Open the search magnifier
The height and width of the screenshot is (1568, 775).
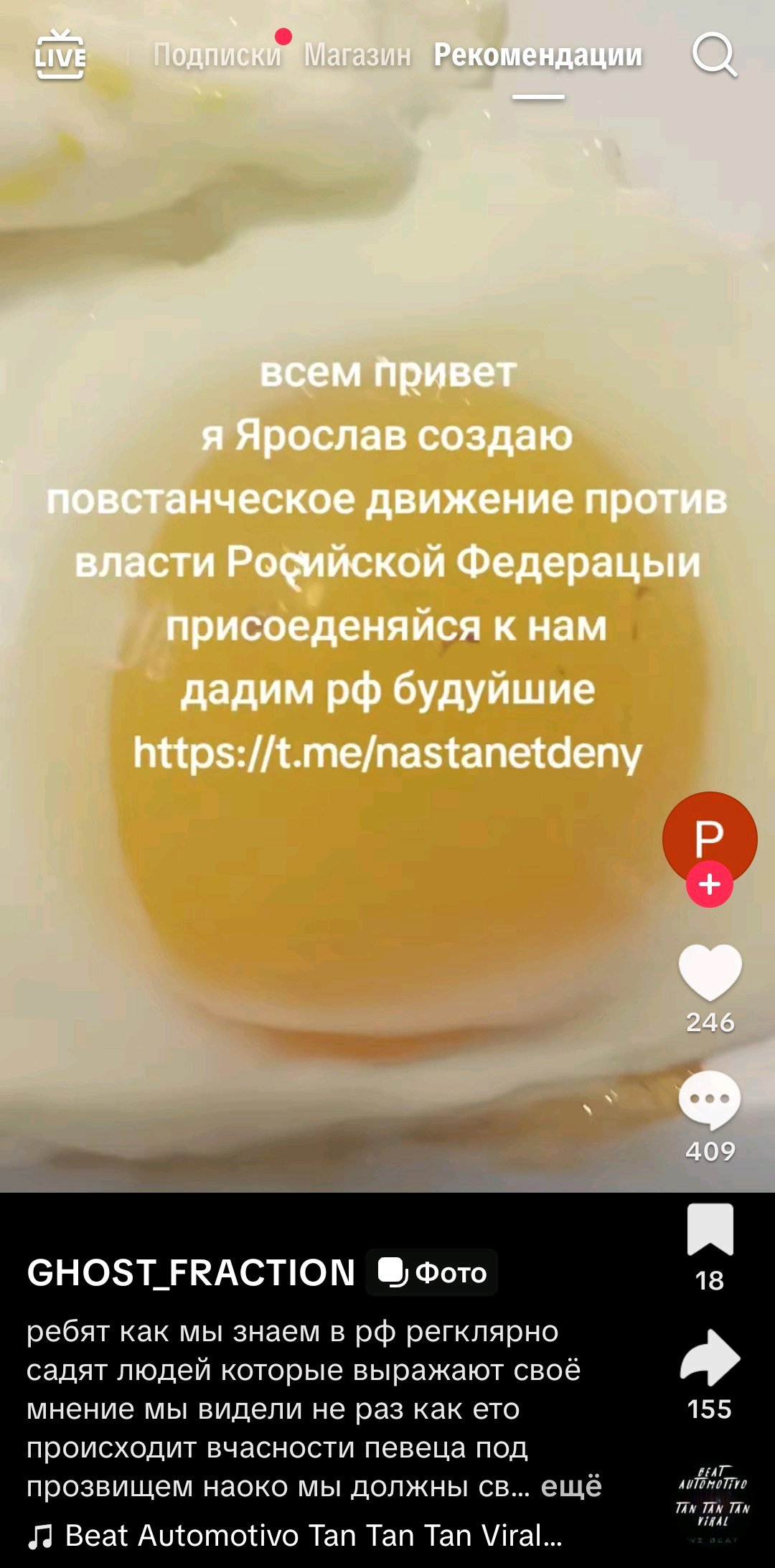[x=714, y=55]
